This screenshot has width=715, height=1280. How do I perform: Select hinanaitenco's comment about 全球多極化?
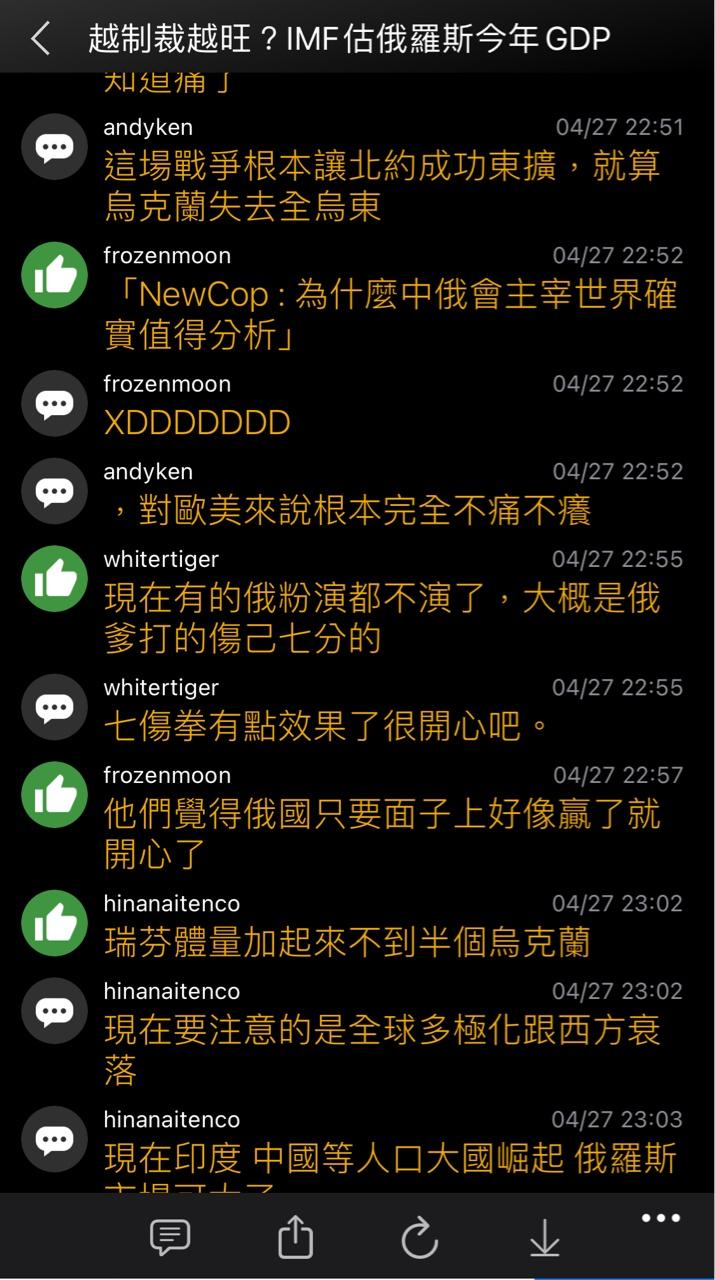382,1050
